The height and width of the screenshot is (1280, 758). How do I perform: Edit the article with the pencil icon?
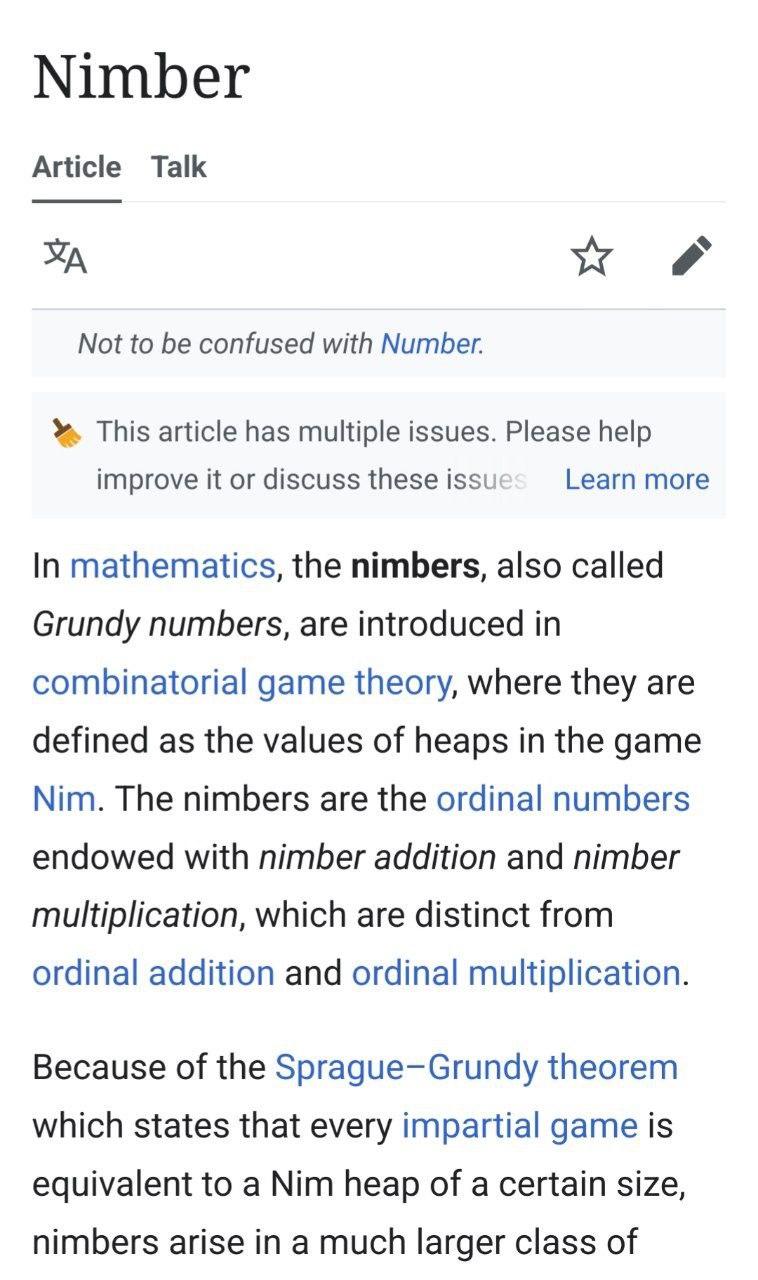[x=691, y=256]
